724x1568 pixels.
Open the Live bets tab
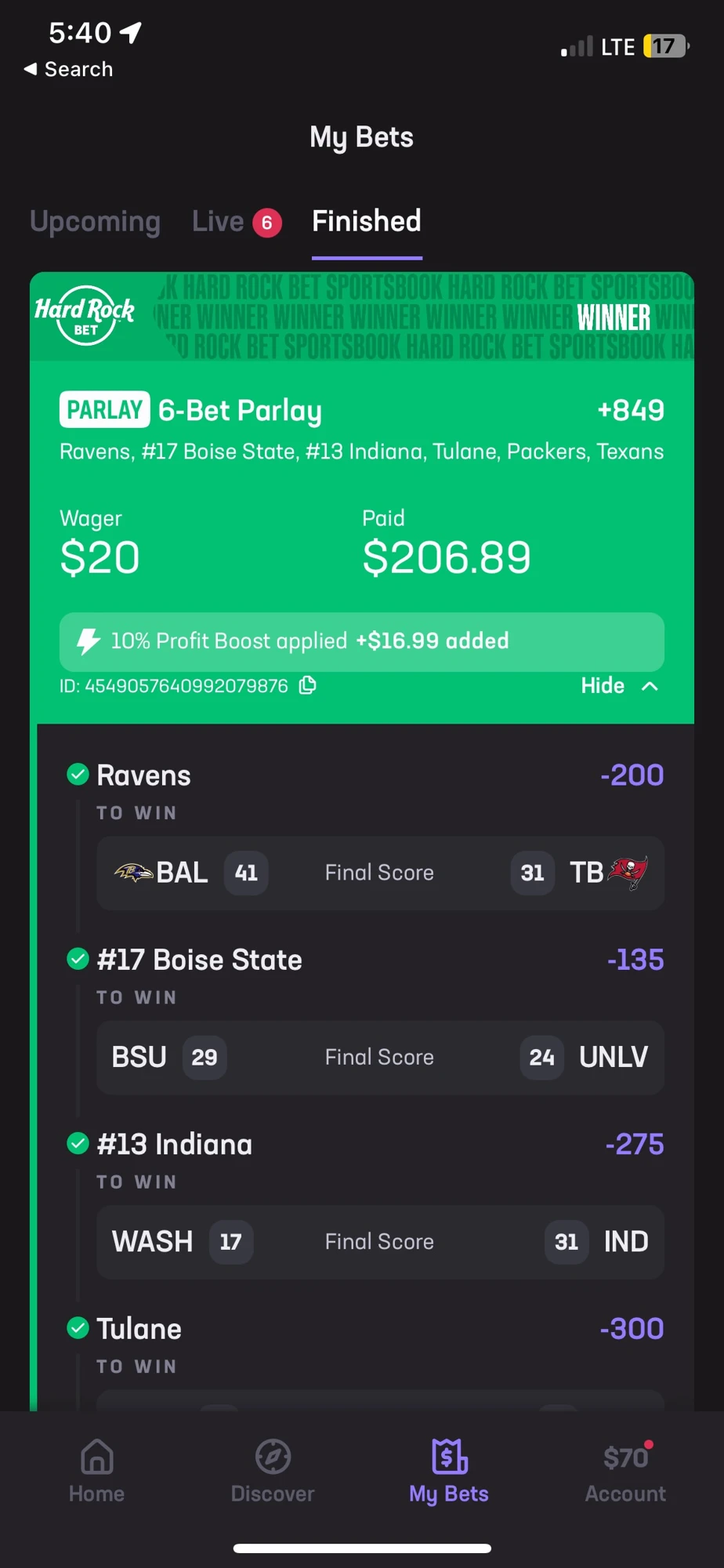pyautogui.click(x=236, y=222)
